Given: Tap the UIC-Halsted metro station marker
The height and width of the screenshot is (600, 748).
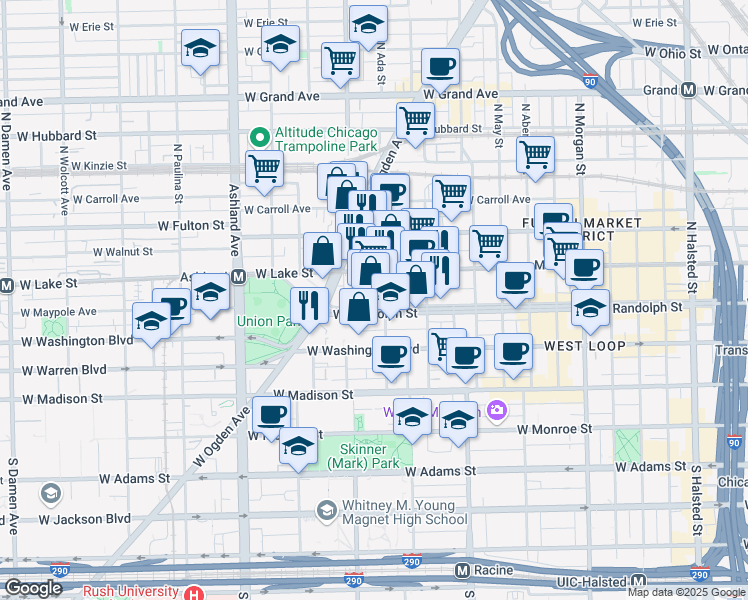Looking at the screenshot, I should [637, 581].
